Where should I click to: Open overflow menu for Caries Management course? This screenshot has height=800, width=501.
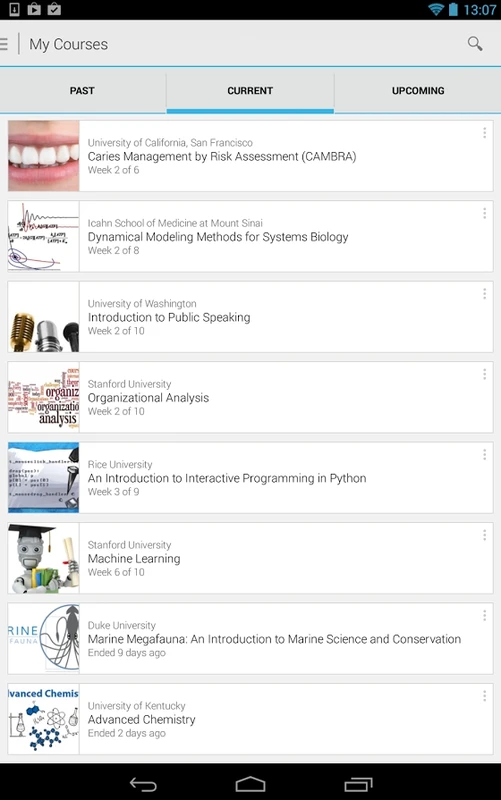[x=484, y=133]
